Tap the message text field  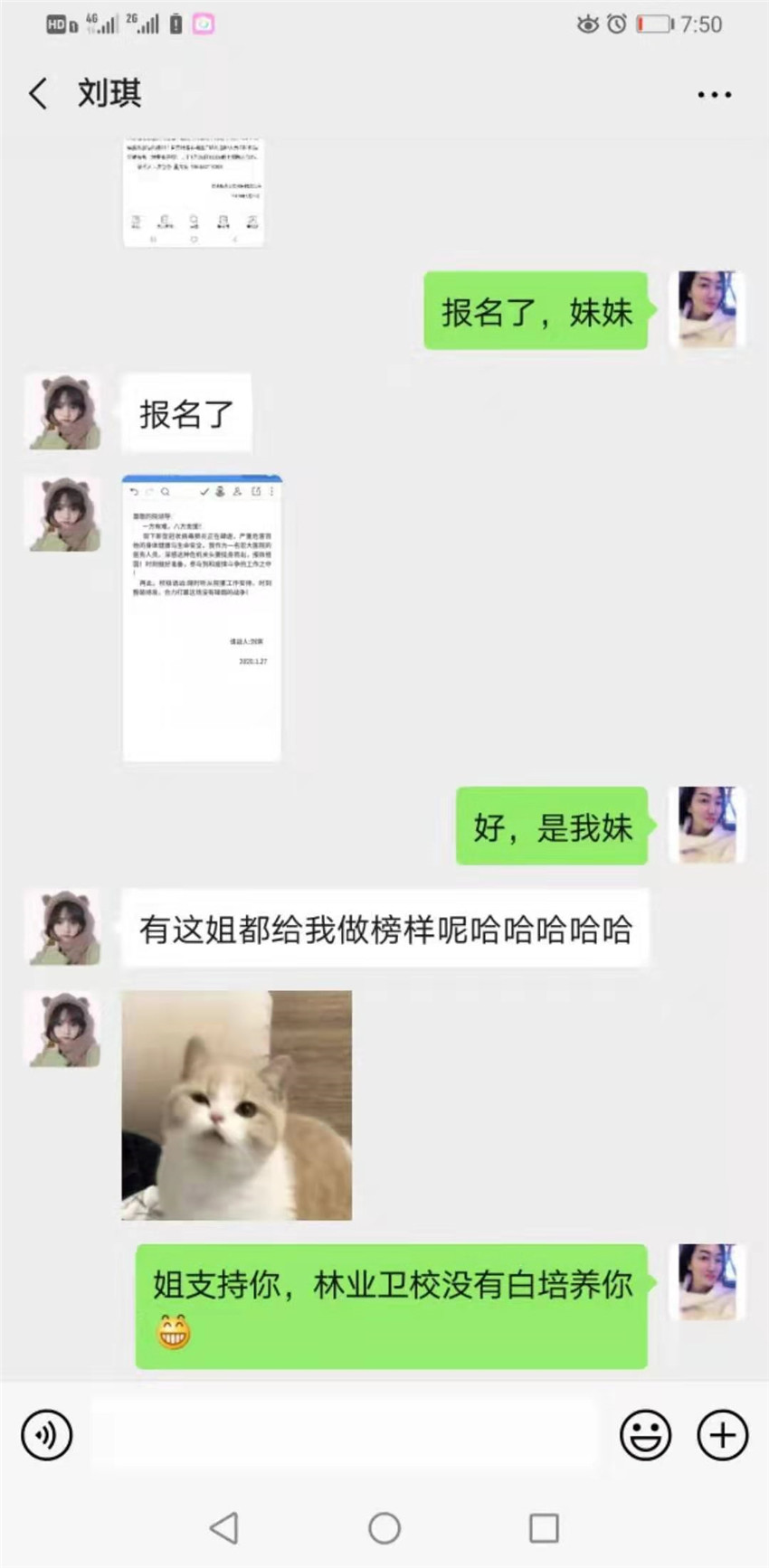[x=345, y=1434]
